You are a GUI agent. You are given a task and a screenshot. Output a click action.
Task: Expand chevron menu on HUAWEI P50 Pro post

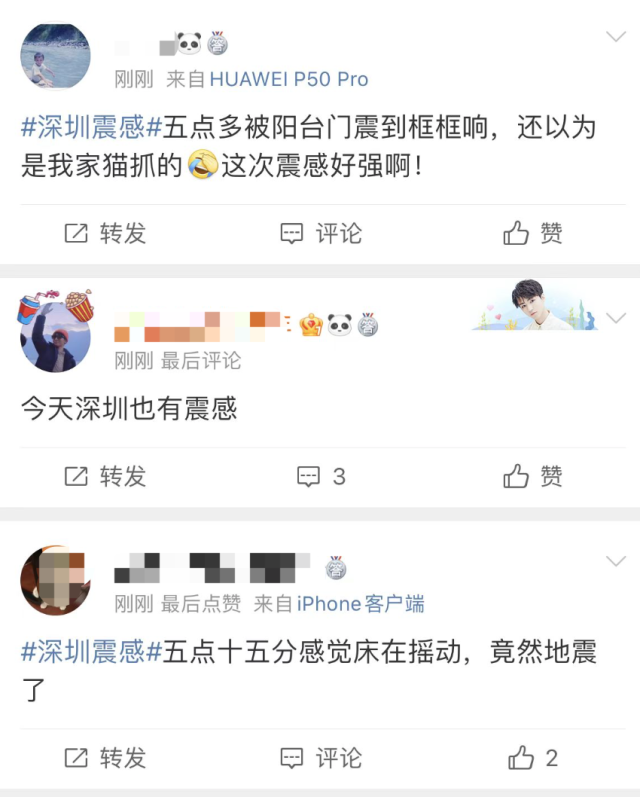(x=615, y=38)
